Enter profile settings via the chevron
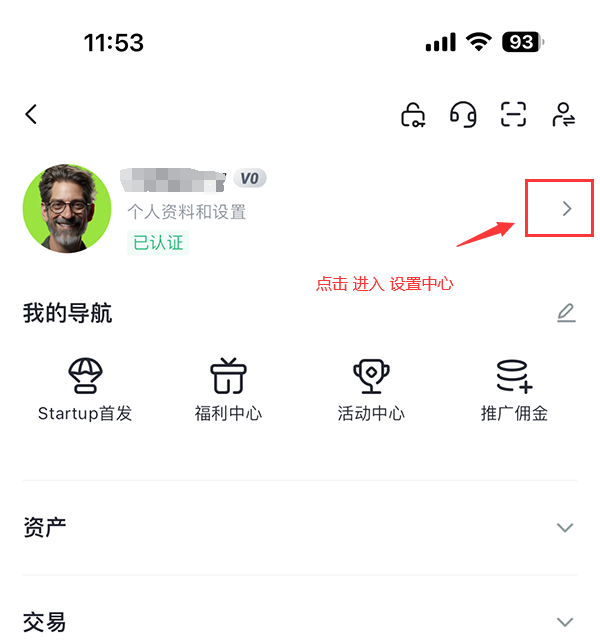Image resolution: width=600 pixels, height=642 pixels. [x=566, y=209]
